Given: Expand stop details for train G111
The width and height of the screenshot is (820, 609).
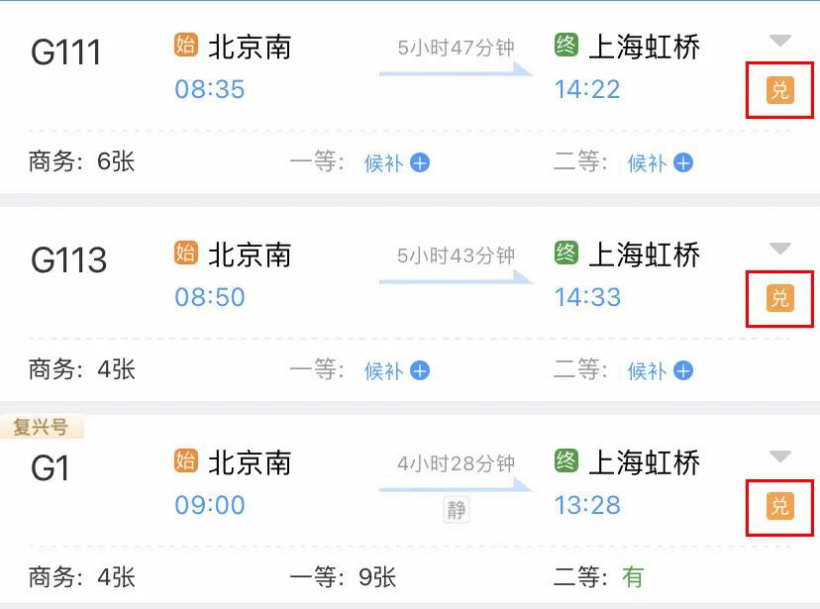Looking at the screenshot, I should click(x=780, y=41).
